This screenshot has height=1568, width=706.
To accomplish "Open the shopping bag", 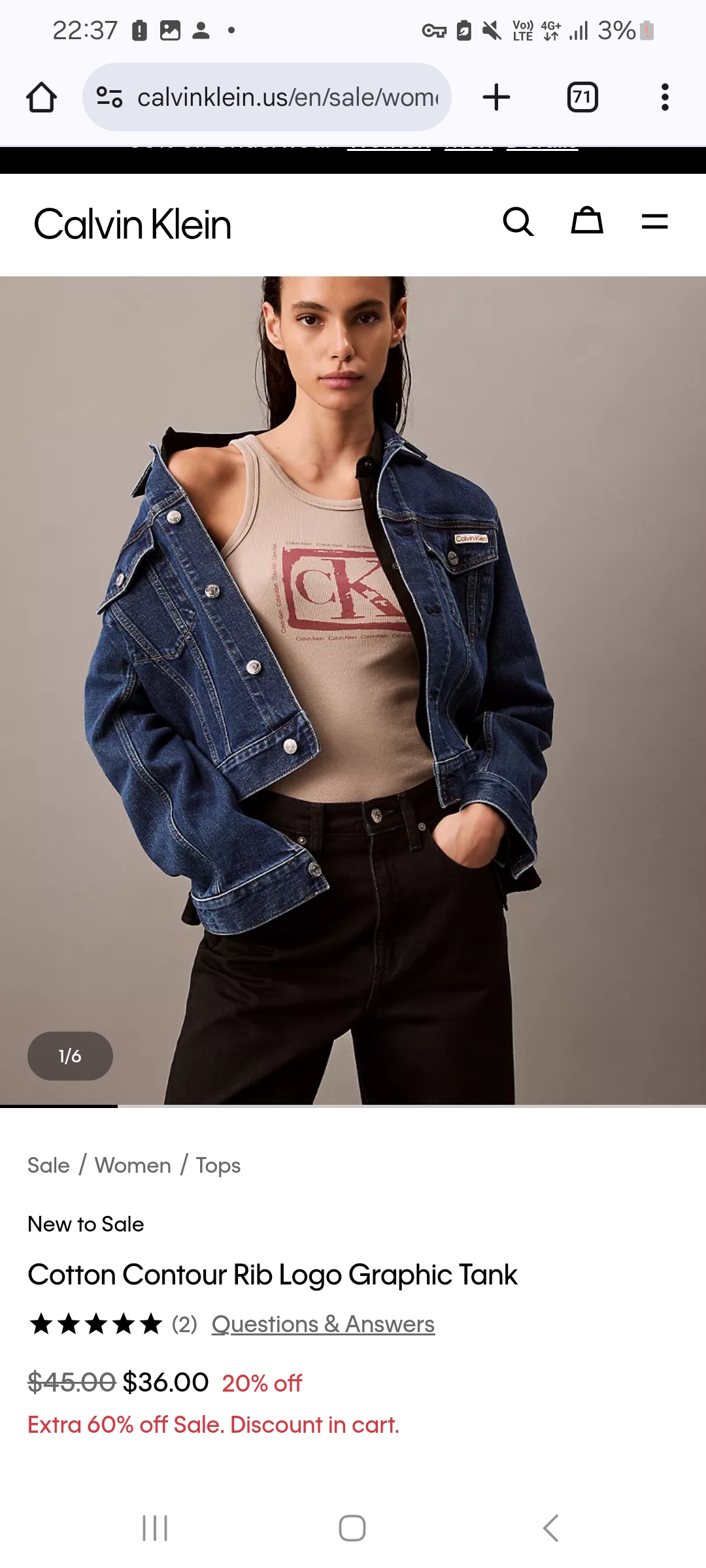I will click(x=587, y=221).
